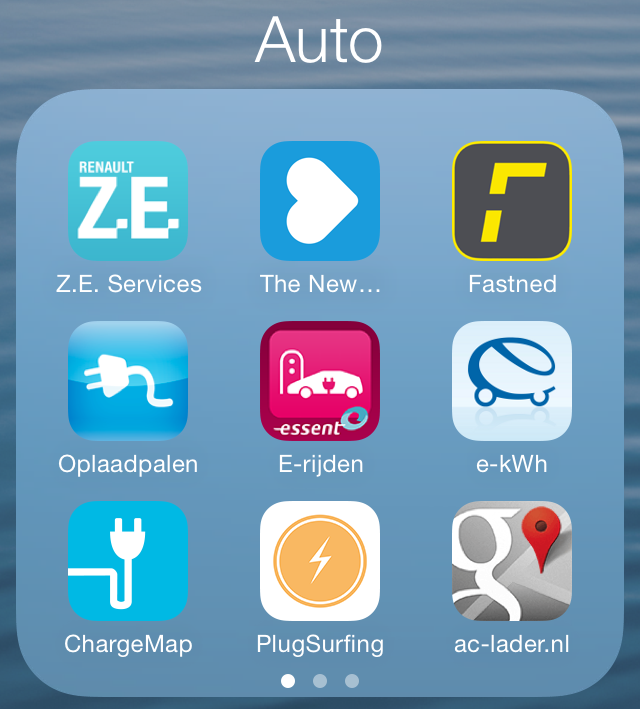This screenshot has width=640, height=709.
Task: Open the Fastned app
Action: pyautogui.click(x=512, y=201)
